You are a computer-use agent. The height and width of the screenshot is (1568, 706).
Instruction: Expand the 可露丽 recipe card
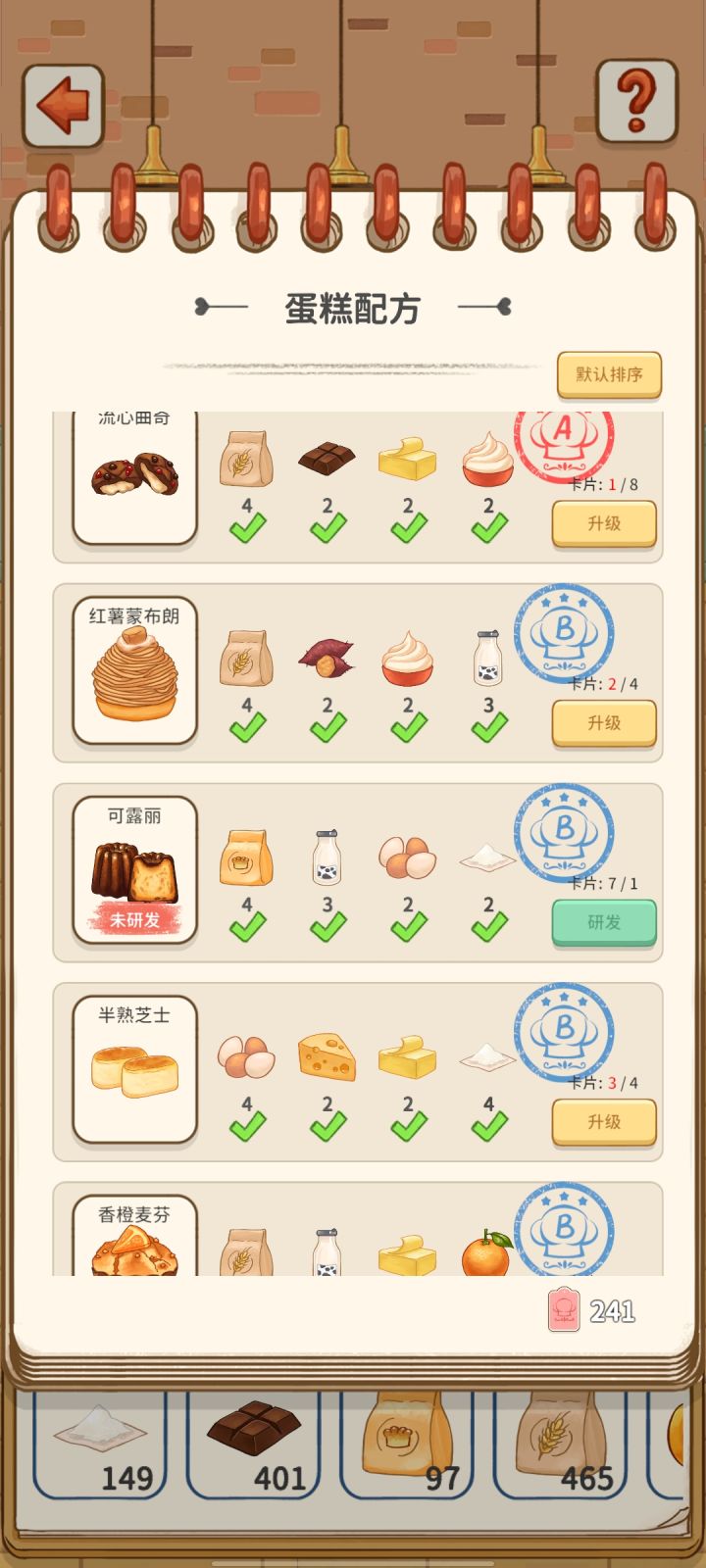135,870
